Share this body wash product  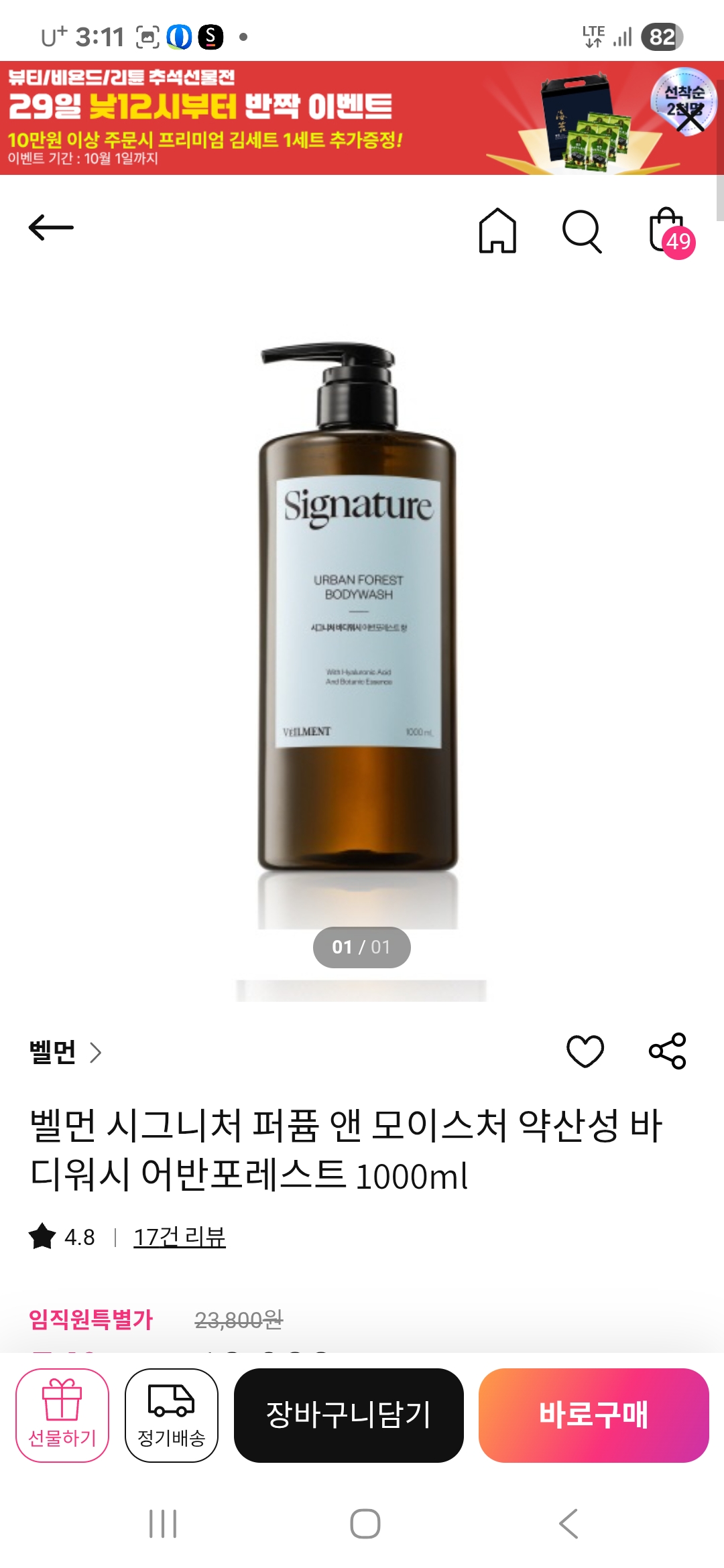[668, 1051]
